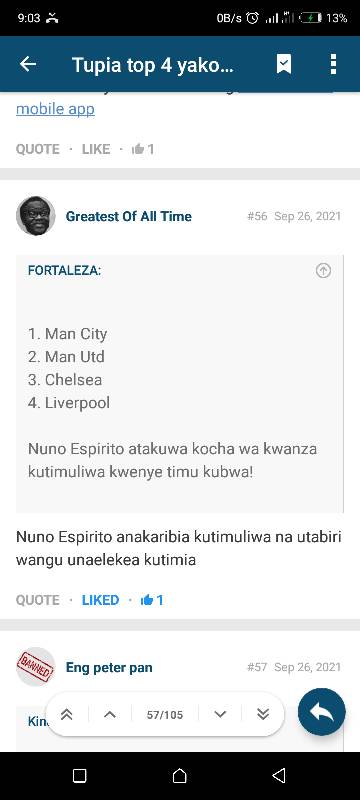The width and height of the screenshot is (360, 800).
Task: Go back using the top arrow
Action: pos(28,64)
